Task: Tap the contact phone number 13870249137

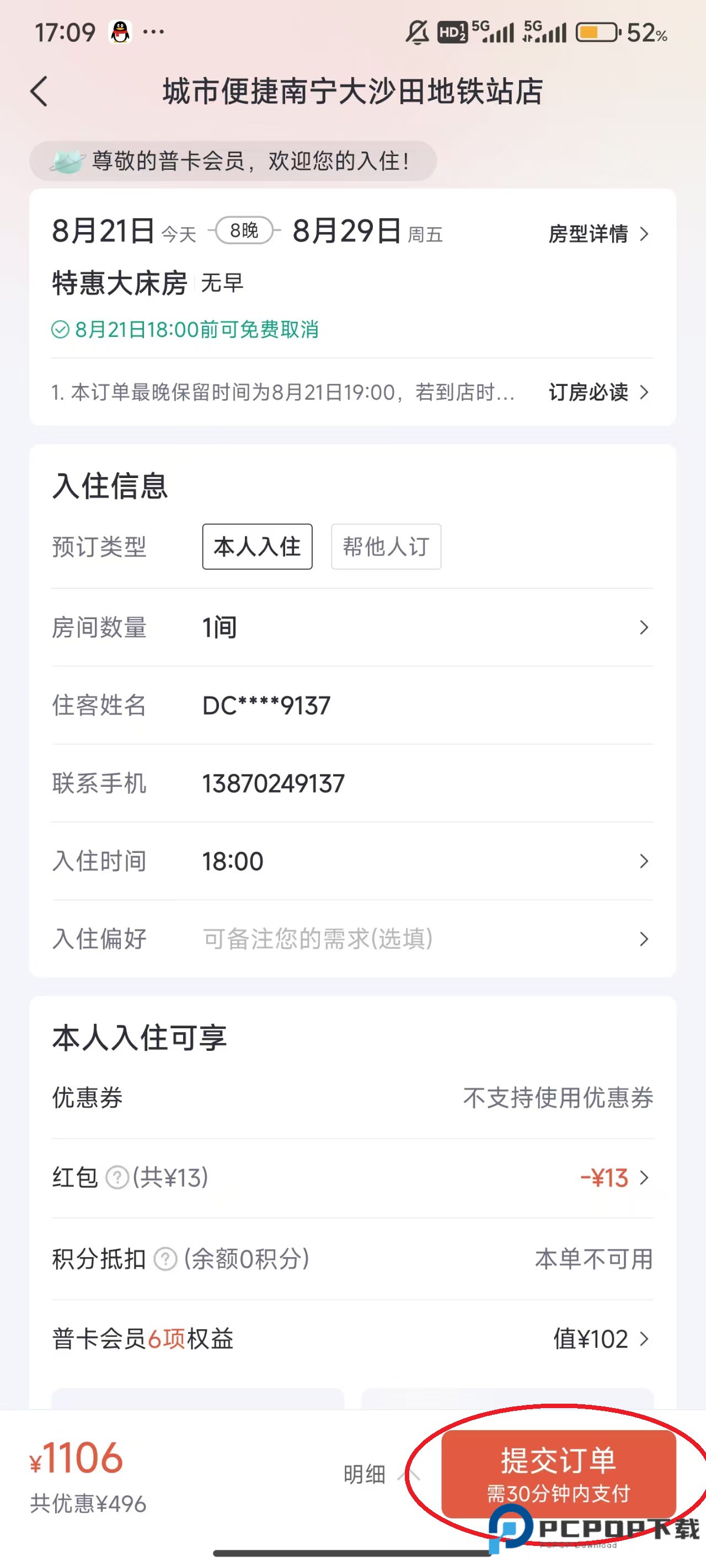Action: coord(274,784)
